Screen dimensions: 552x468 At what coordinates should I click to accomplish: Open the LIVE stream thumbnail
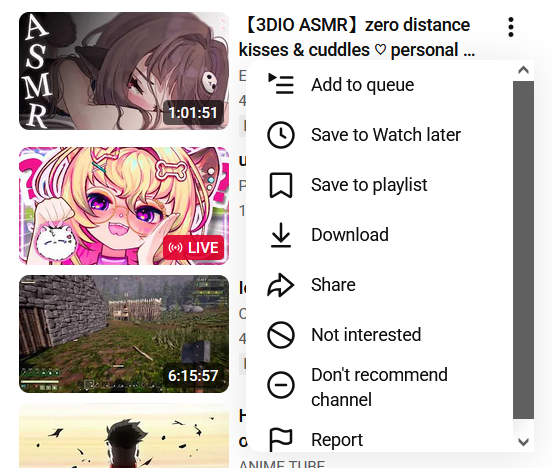124,206
